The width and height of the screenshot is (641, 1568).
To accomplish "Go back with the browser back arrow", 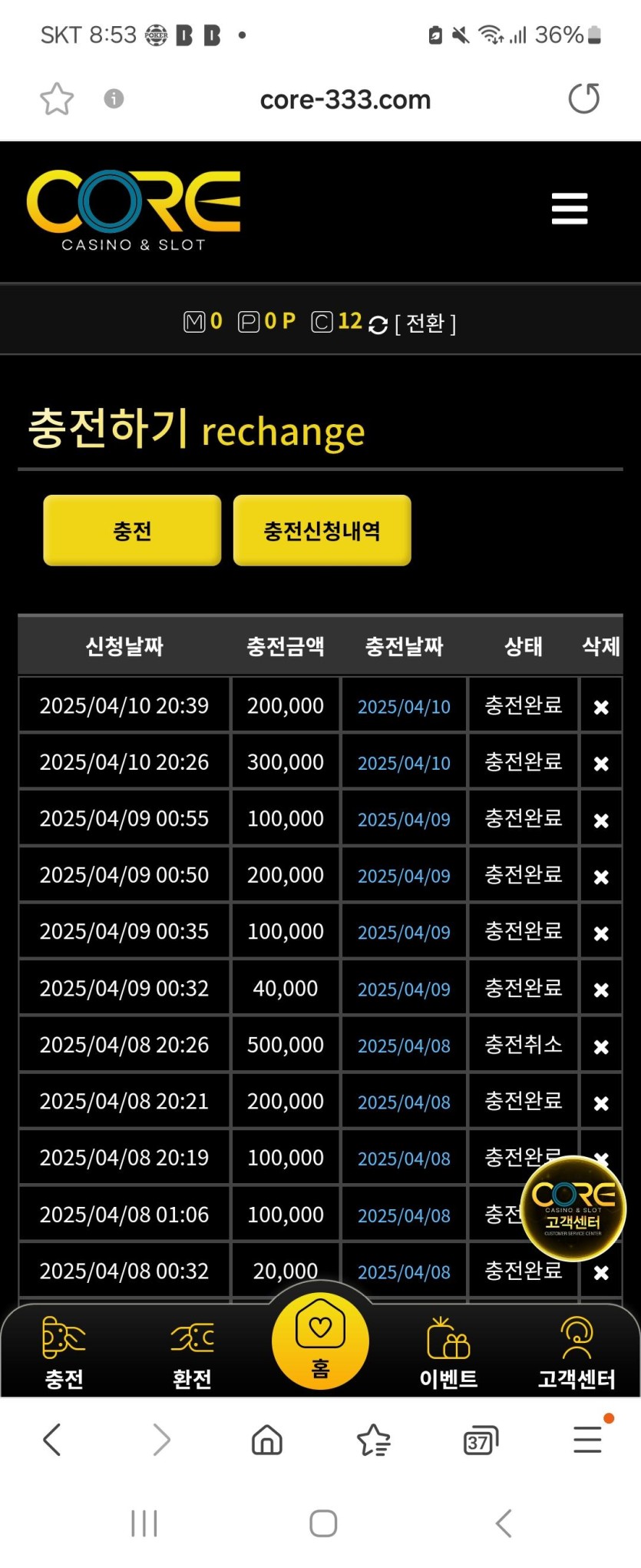I will point(52,1440).
